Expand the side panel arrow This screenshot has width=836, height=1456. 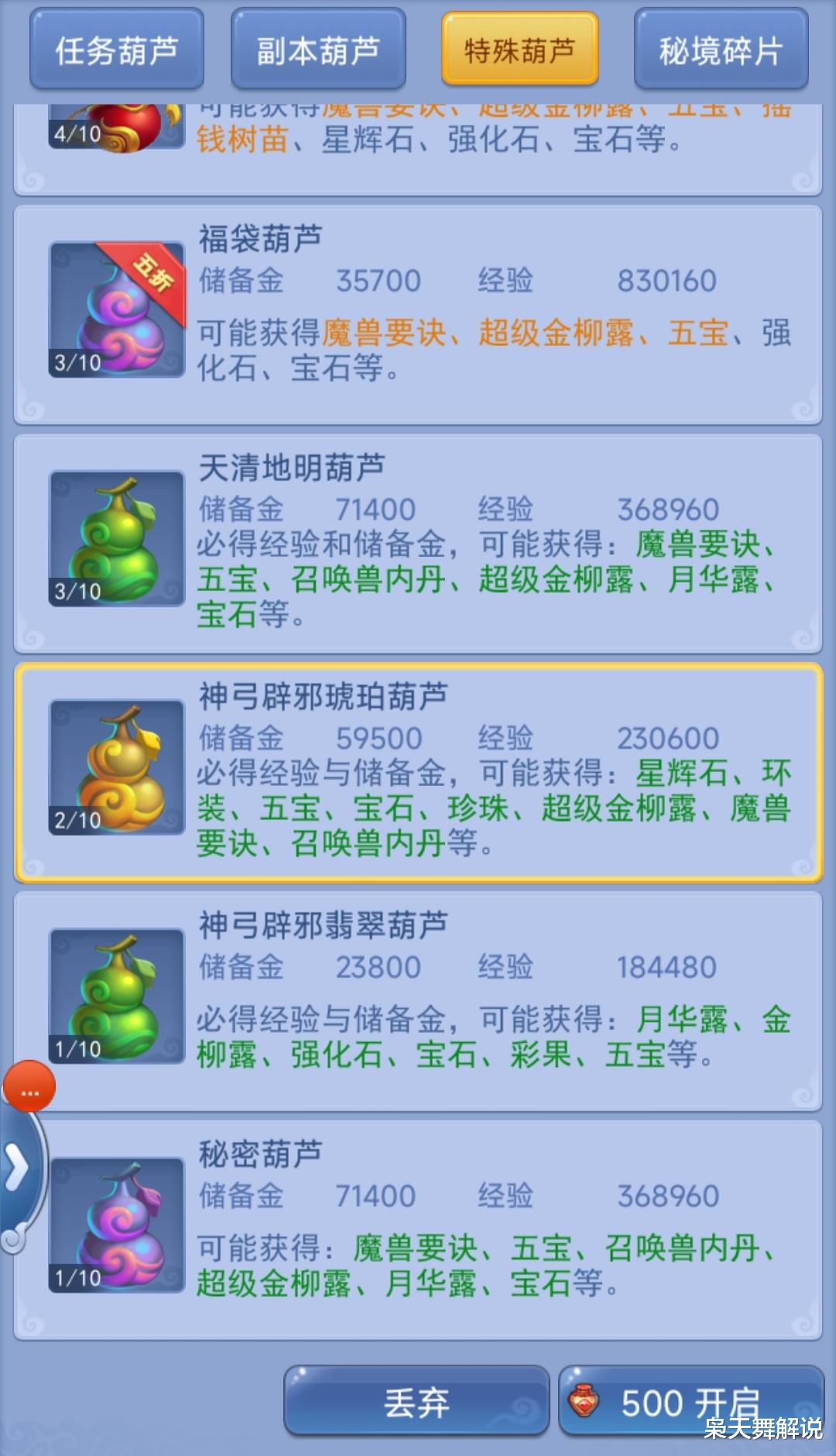pos(17,1167)
